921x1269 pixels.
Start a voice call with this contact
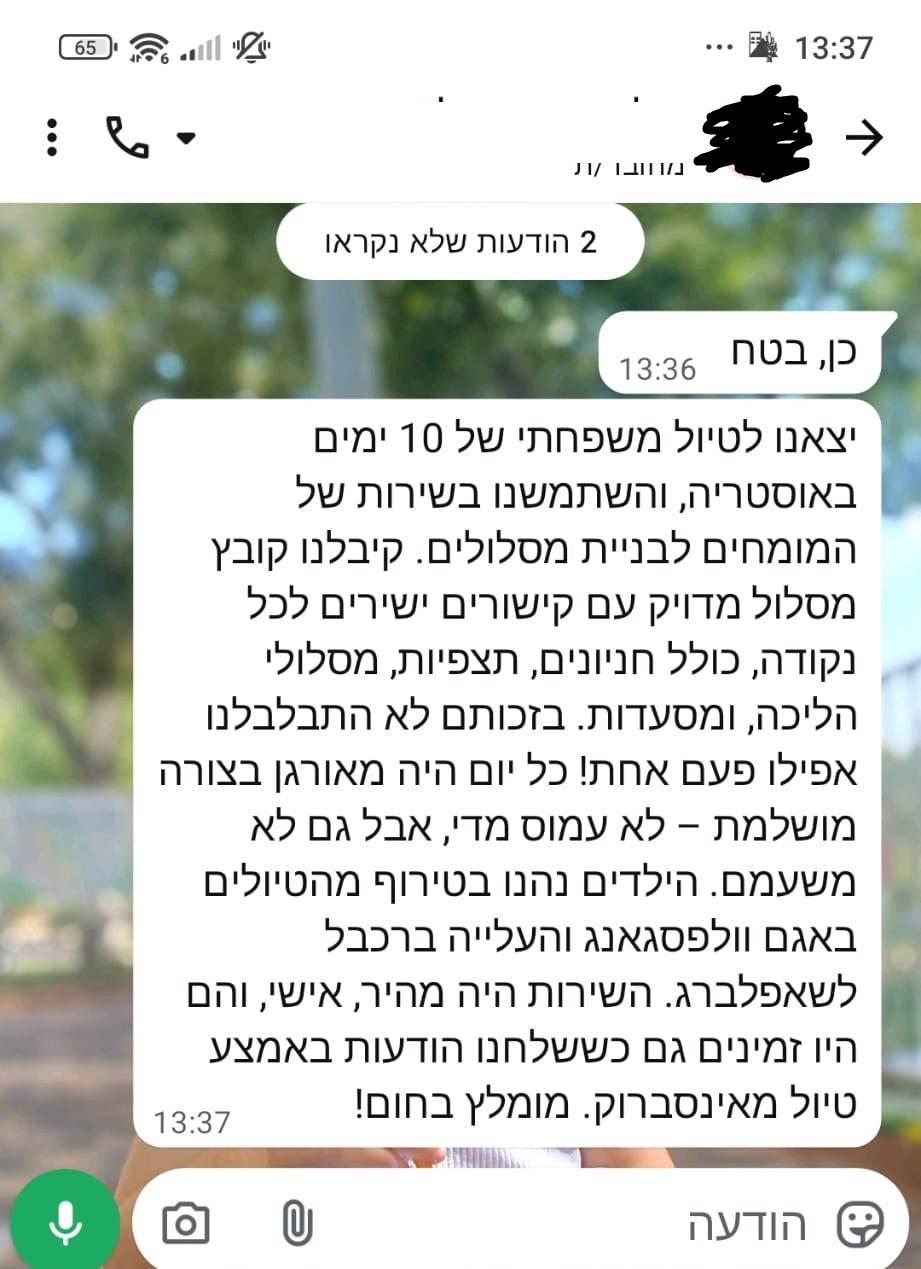click(127, 137)
